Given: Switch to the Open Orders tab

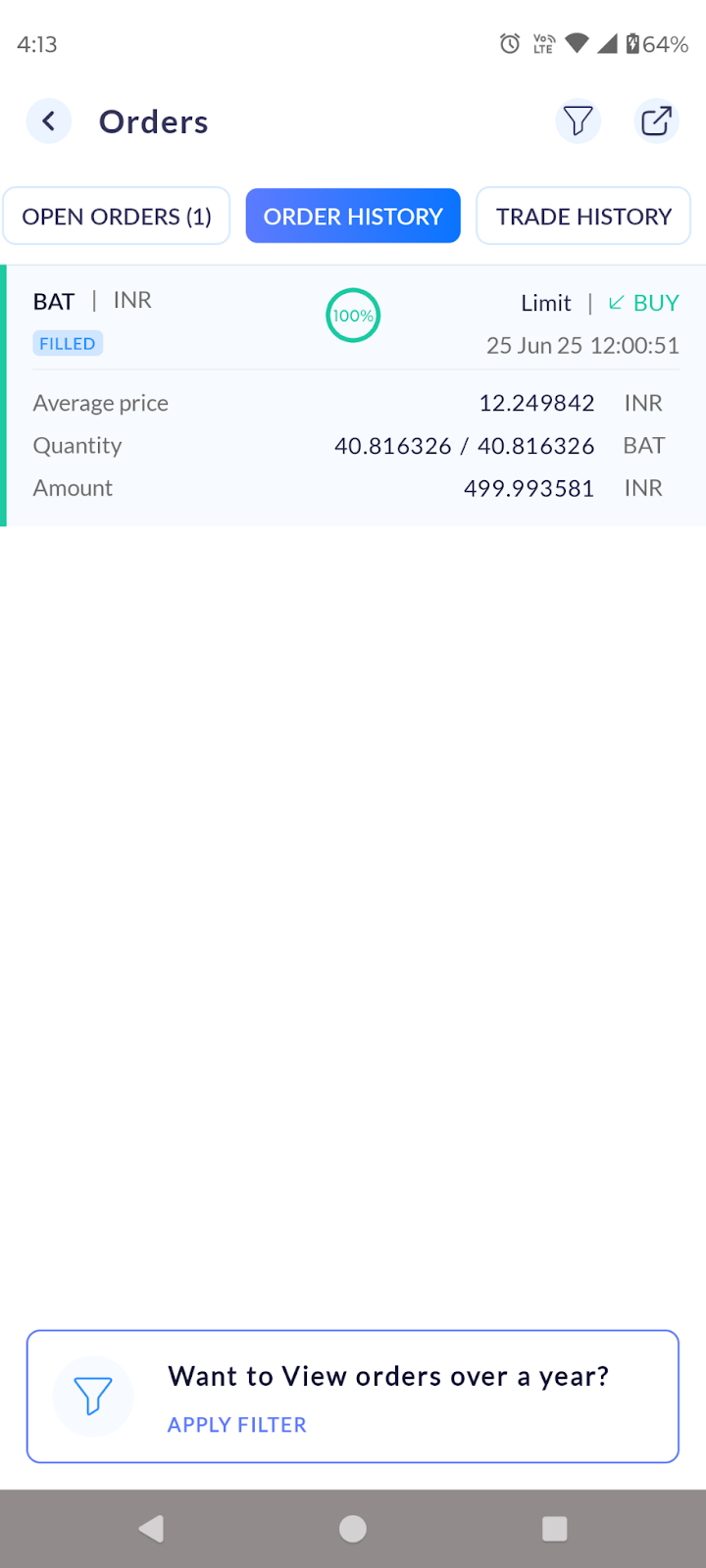Looking at the screenshot, I should coord(117,217).
